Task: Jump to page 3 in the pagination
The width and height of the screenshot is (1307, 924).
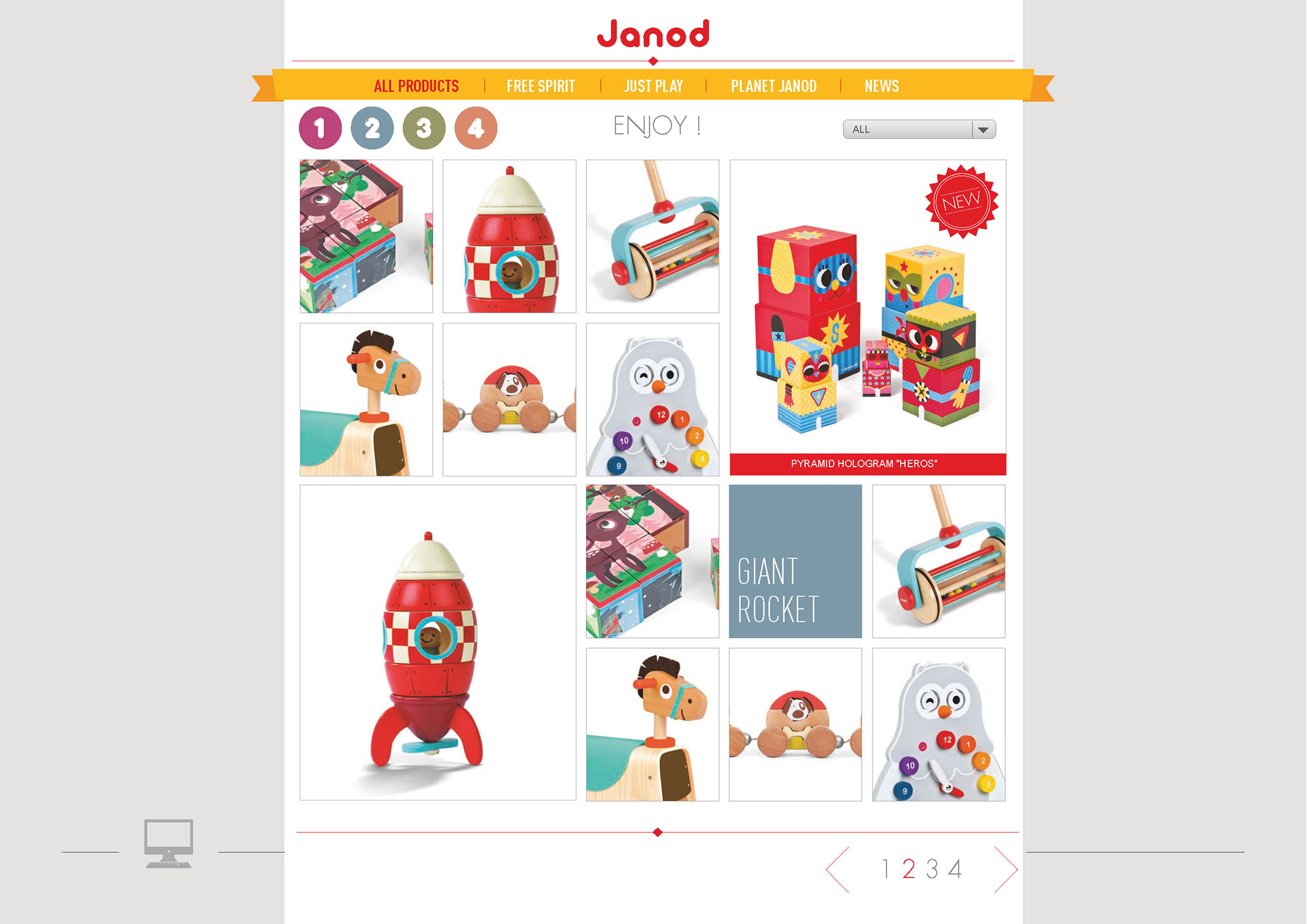Action: [x=932, y=870]
